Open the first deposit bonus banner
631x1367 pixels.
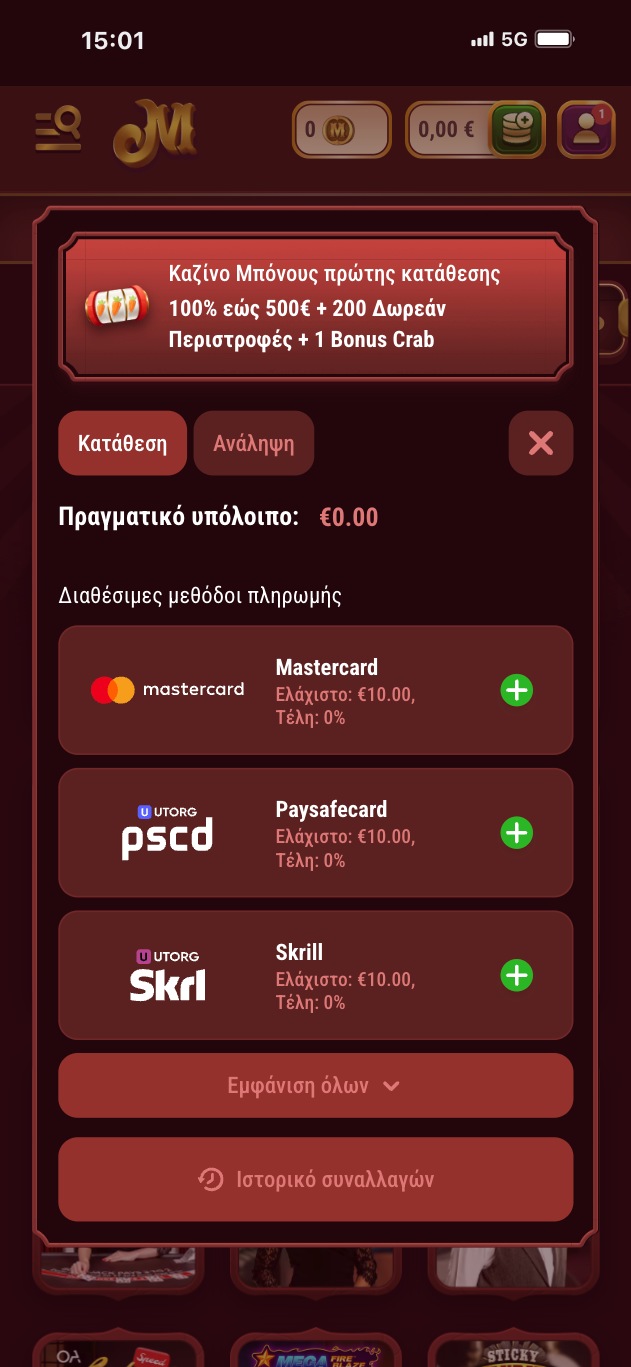pyautogui.click(x=315, y=307)
